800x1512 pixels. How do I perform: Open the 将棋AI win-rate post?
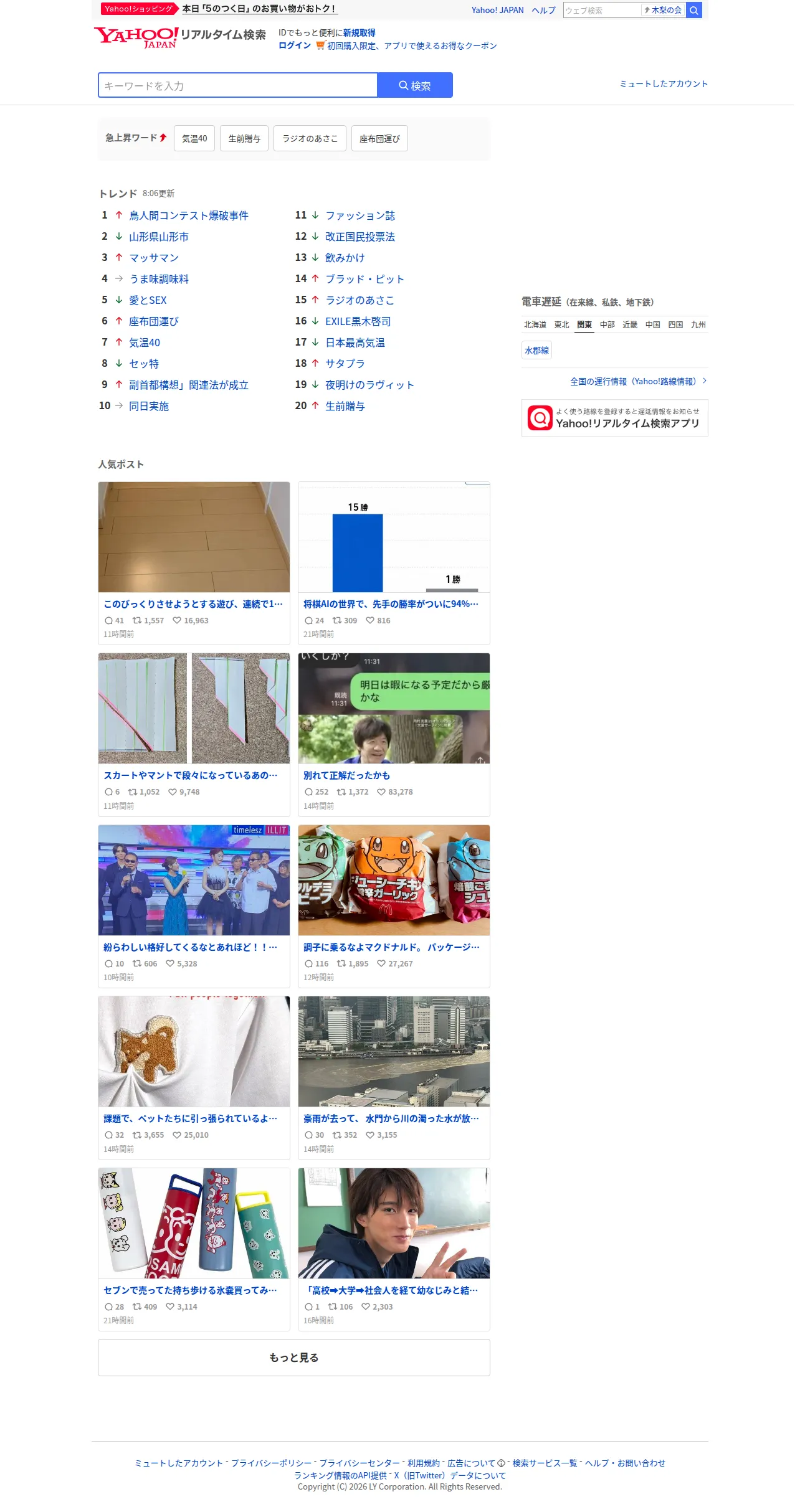[391, 604]
